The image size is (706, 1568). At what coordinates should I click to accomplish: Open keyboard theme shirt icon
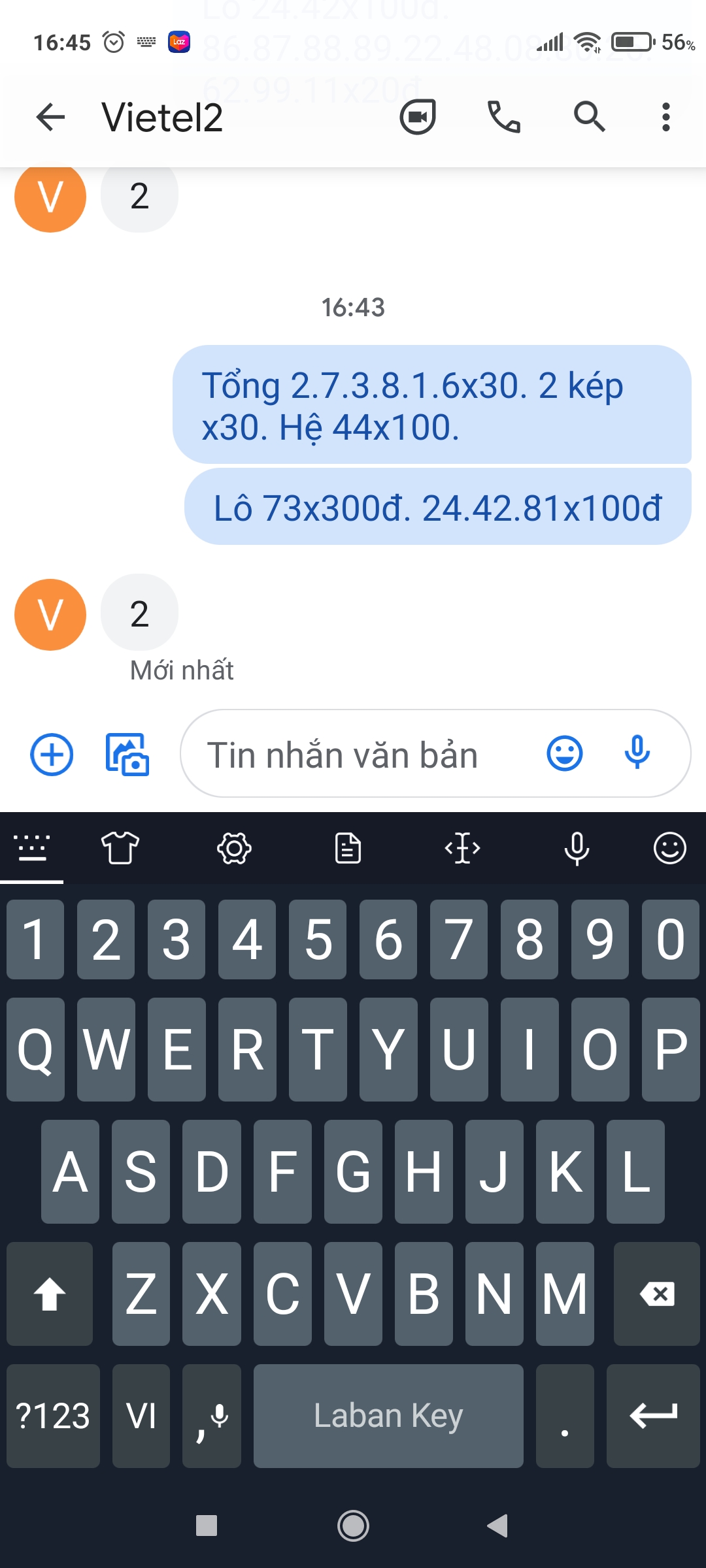[x=120, y=848]
